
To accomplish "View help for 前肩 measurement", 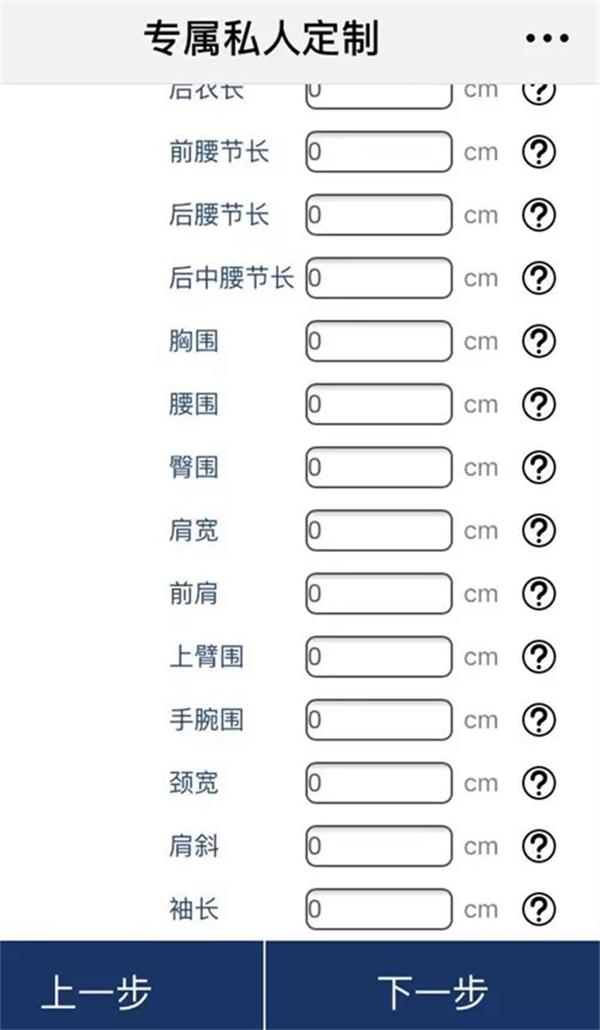I will point(539,593).
